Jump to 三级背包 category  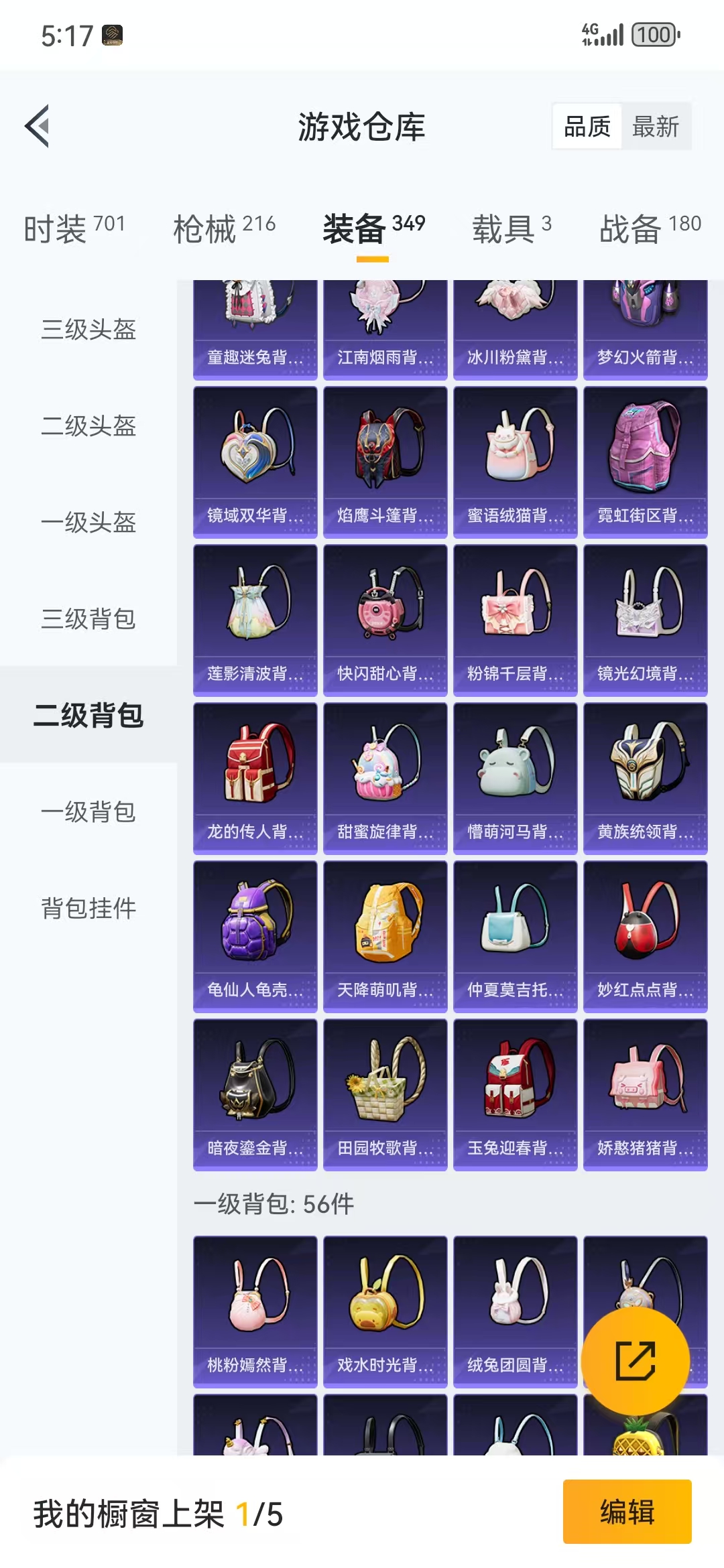(88, 618)
